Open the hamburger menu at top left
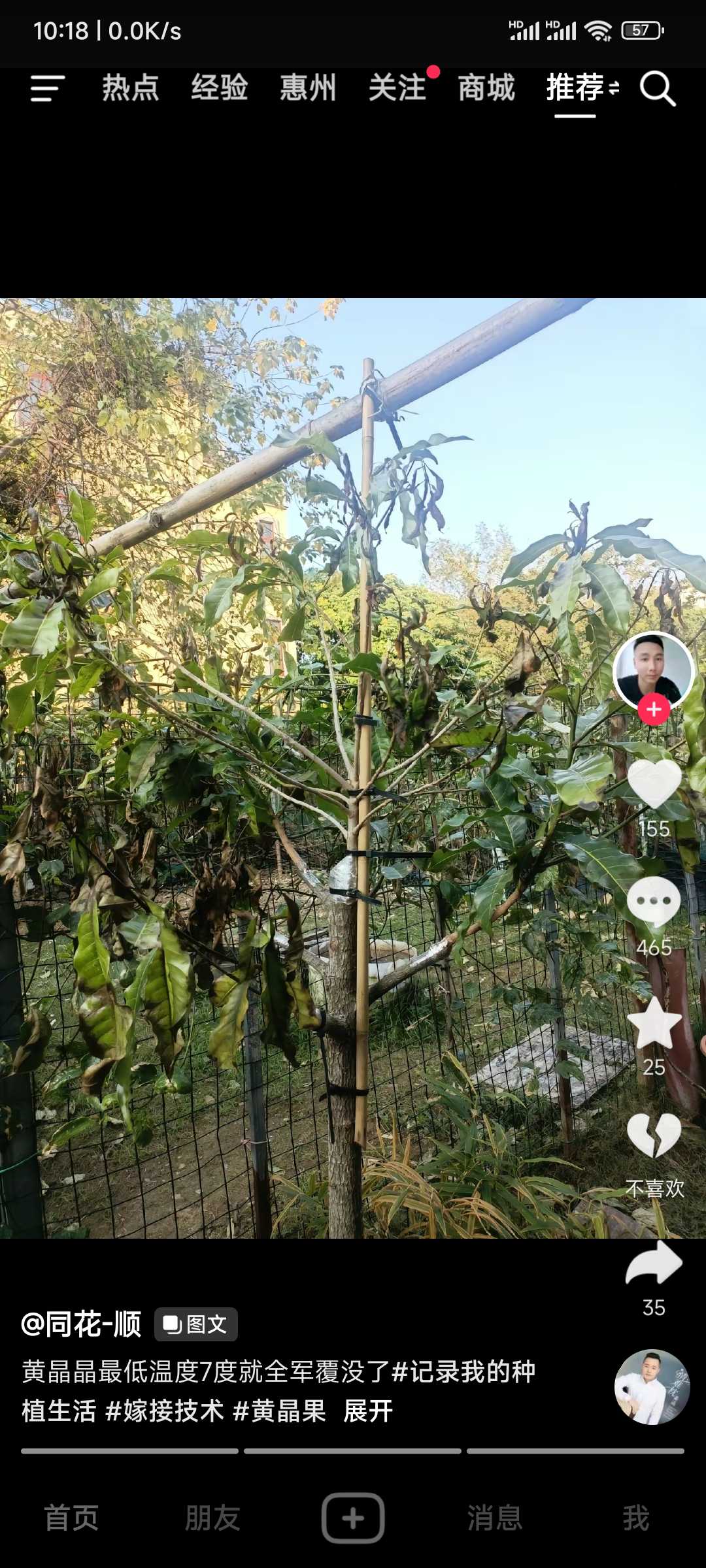The image size is (706, 1568). click(48, 88)
